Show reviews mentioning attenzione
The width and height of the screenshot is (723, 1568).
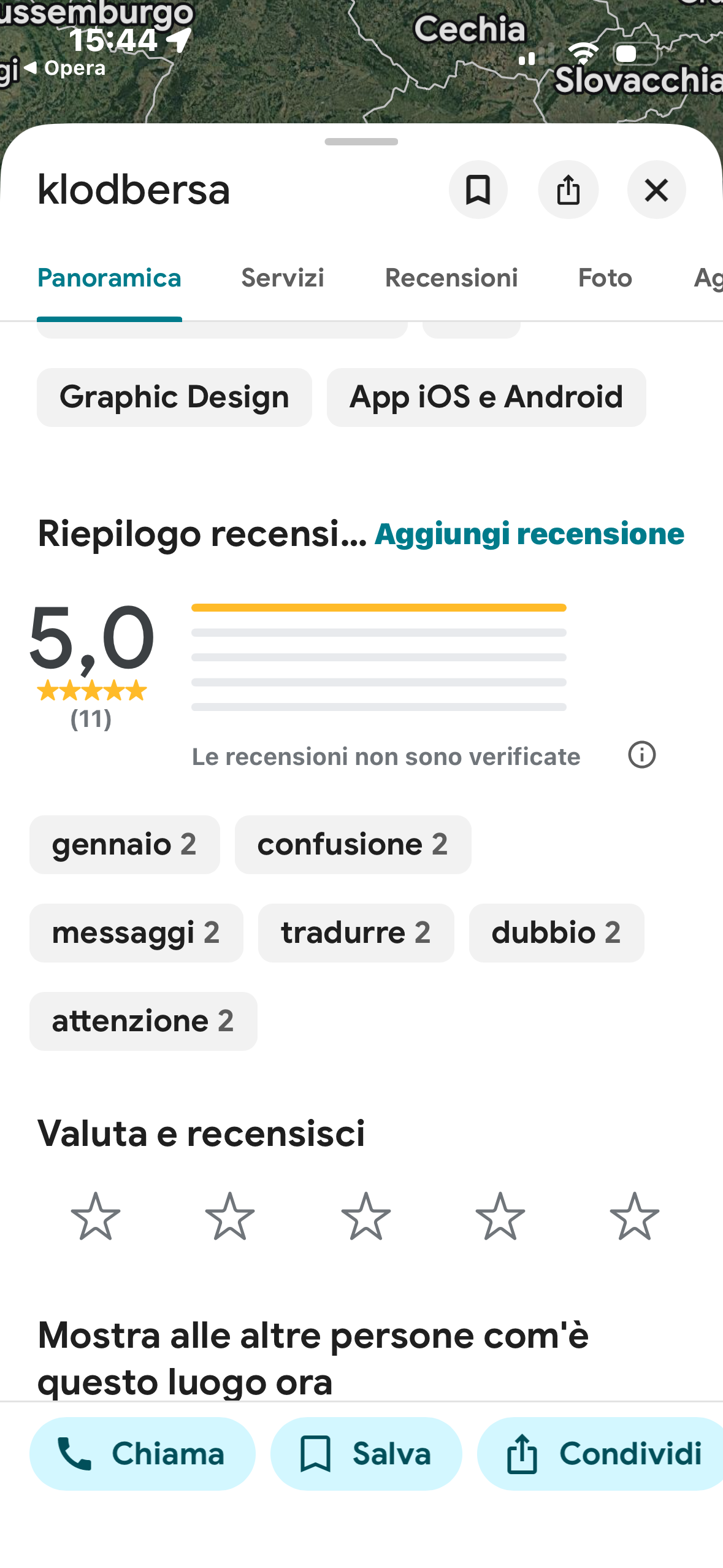(143, 1021)
